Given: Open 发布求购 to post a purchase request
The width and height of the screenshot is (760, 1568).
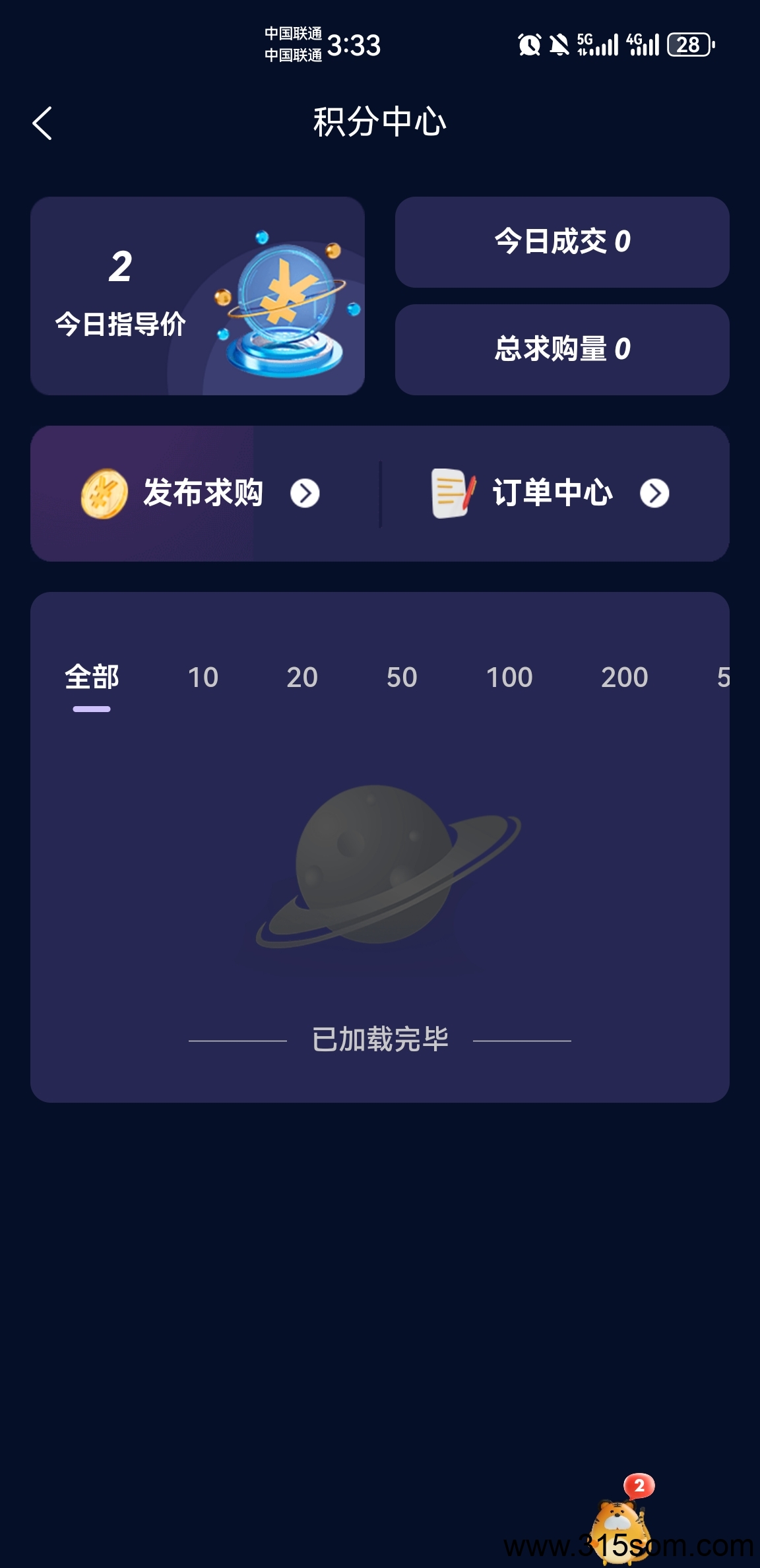Looking at the screenshot, I should click(201, 493).
